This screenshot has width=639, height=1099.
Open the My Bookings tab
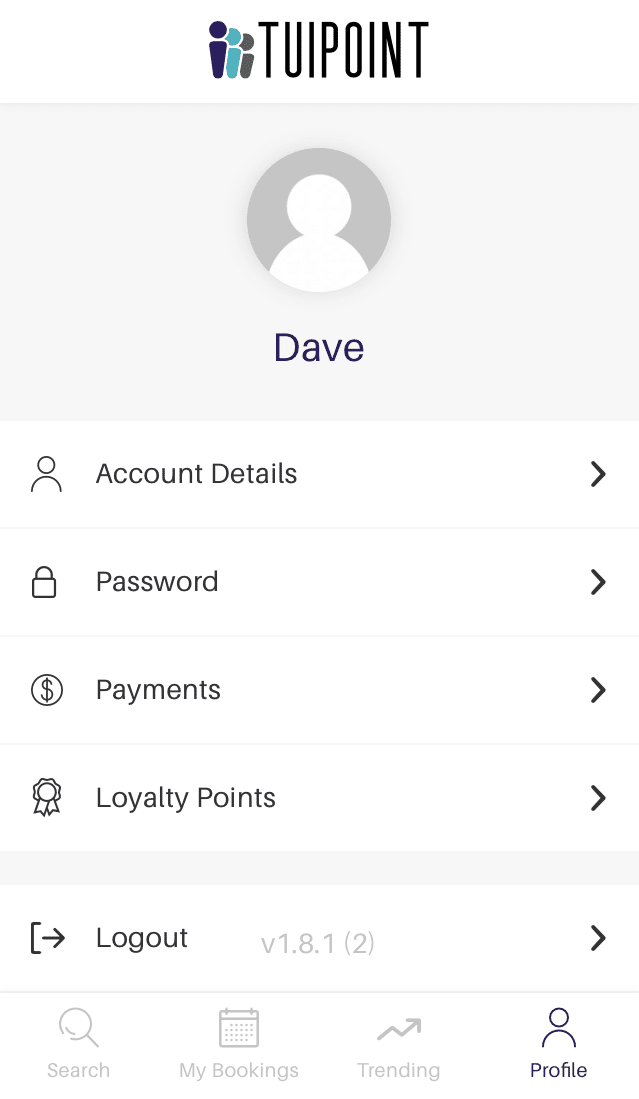pyautogui.click(x=239, y=1044)
